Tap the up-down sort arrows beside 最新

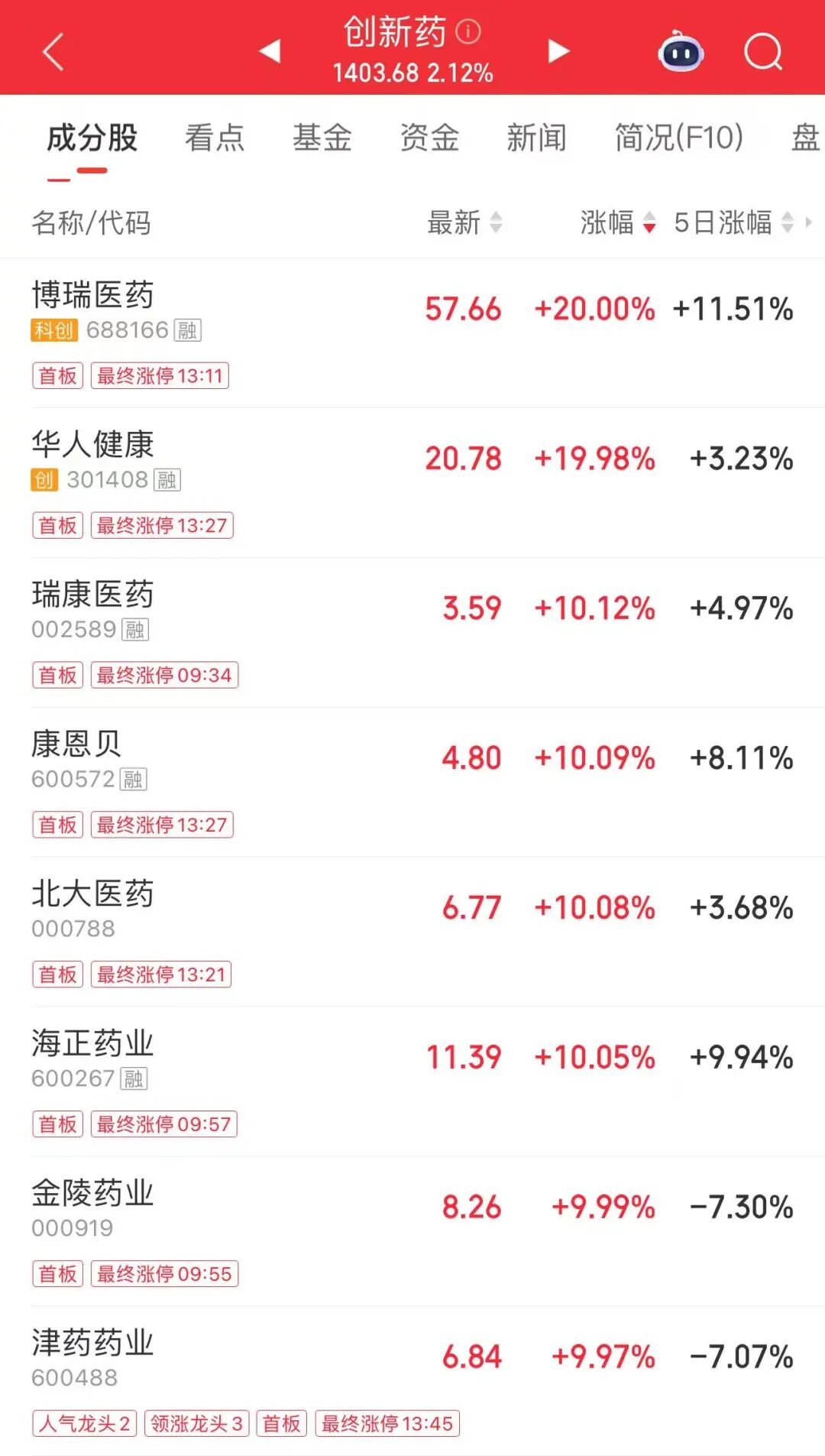point(495,224)
